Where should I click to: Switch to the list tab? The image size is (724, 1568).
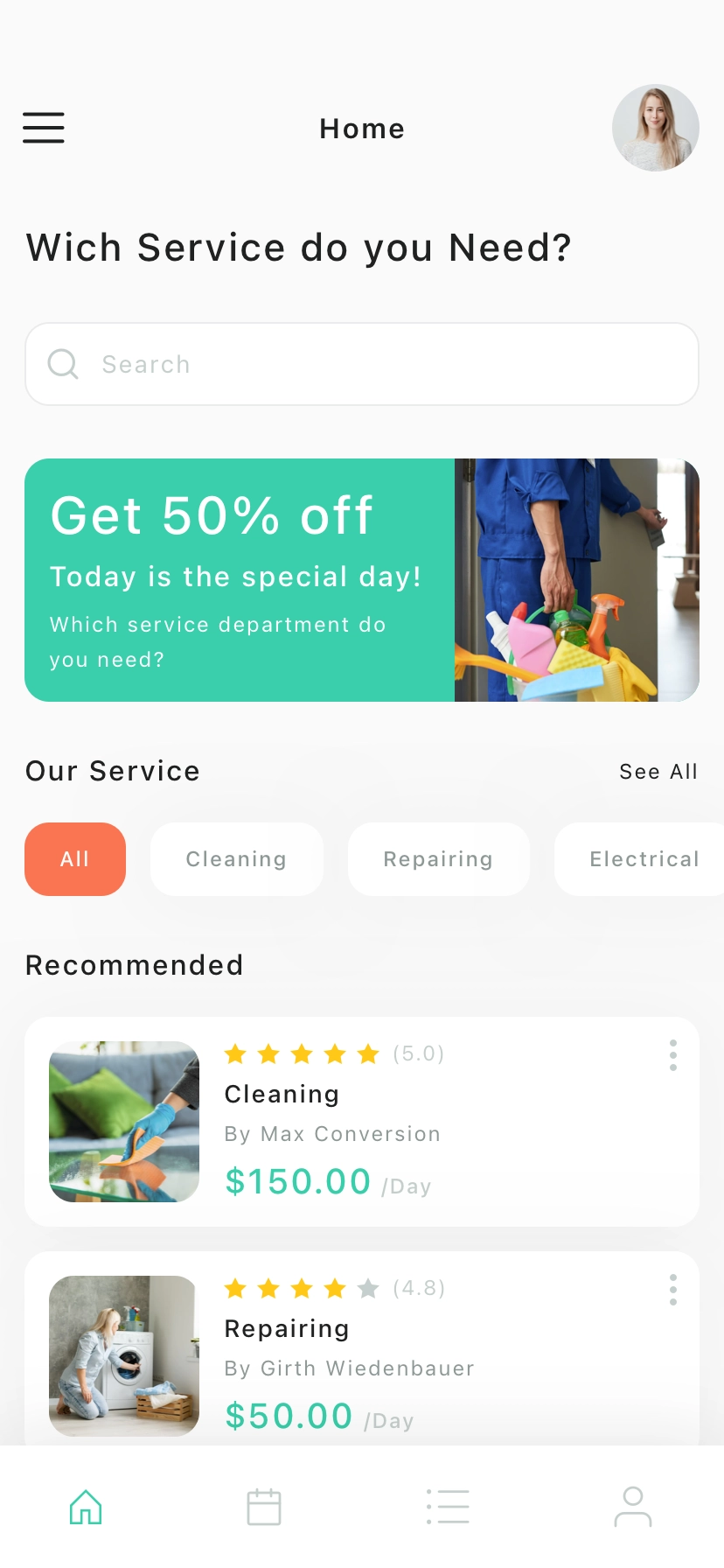(x=448, y=1507)
